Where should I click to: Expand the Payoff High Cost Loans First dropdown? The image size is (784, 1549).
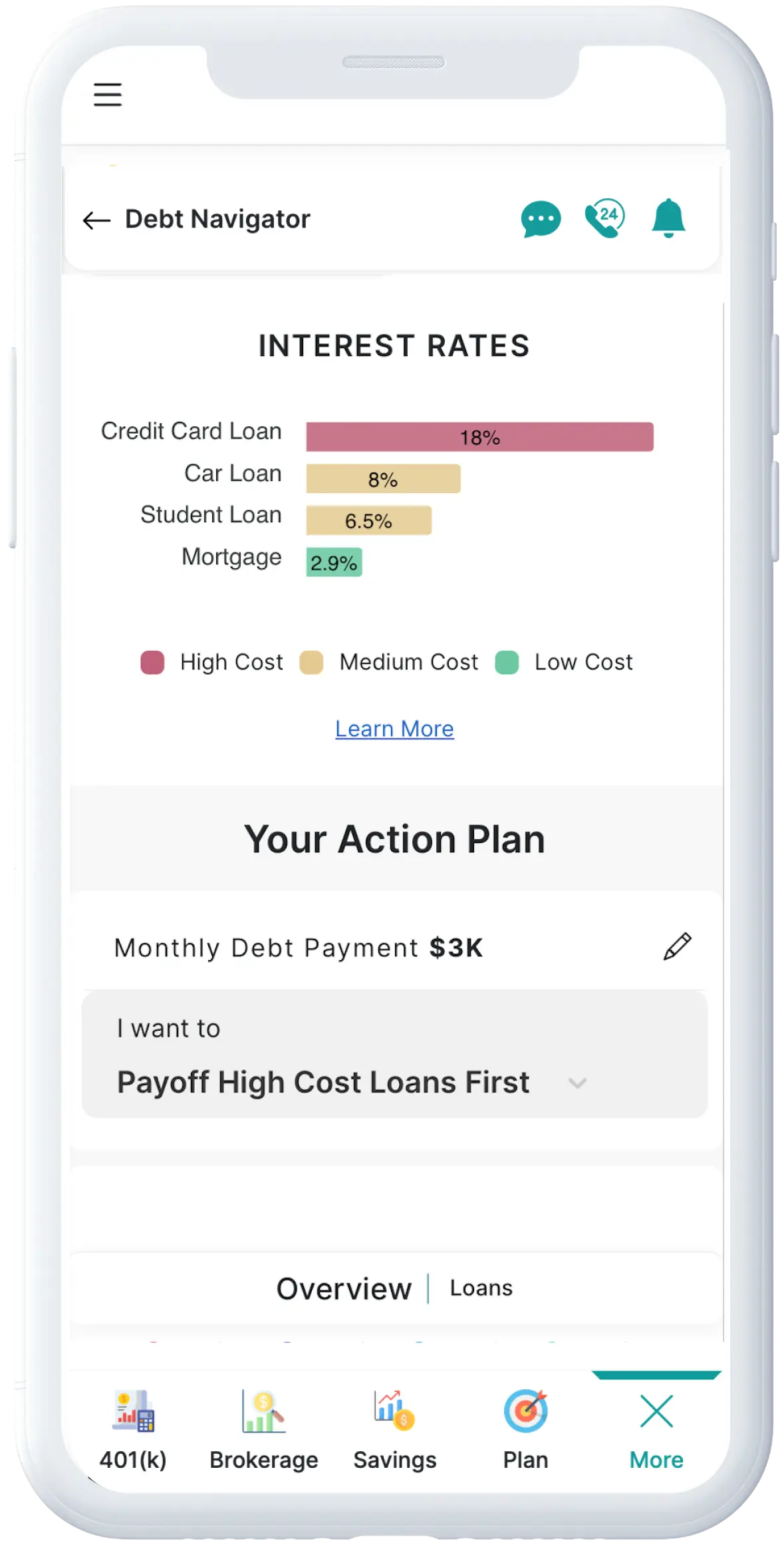click(x=394, y=1054)
